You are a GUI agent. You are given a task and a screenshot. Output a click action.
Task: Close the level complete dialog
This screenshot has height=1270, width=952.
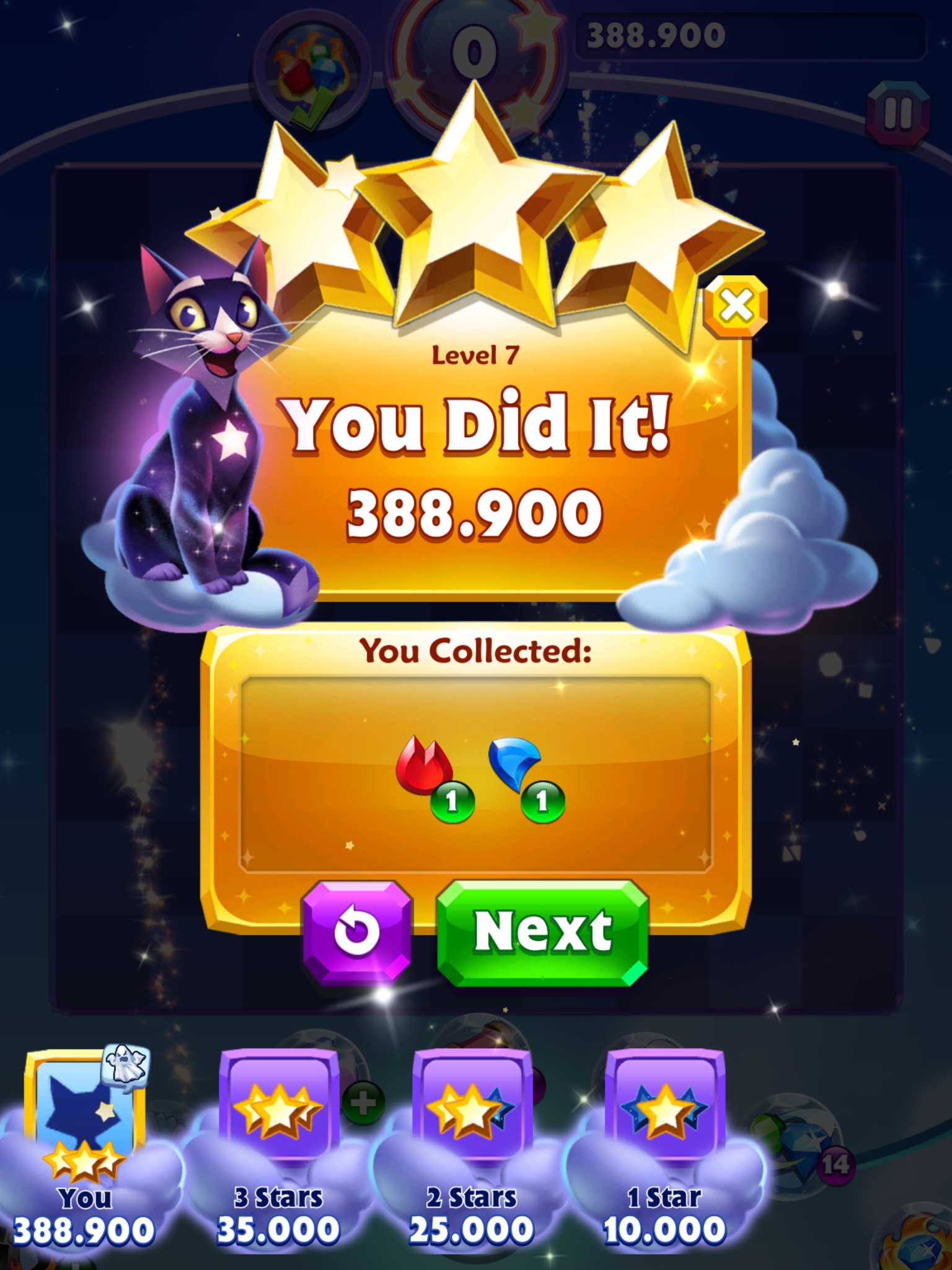(x=736, y=306)
